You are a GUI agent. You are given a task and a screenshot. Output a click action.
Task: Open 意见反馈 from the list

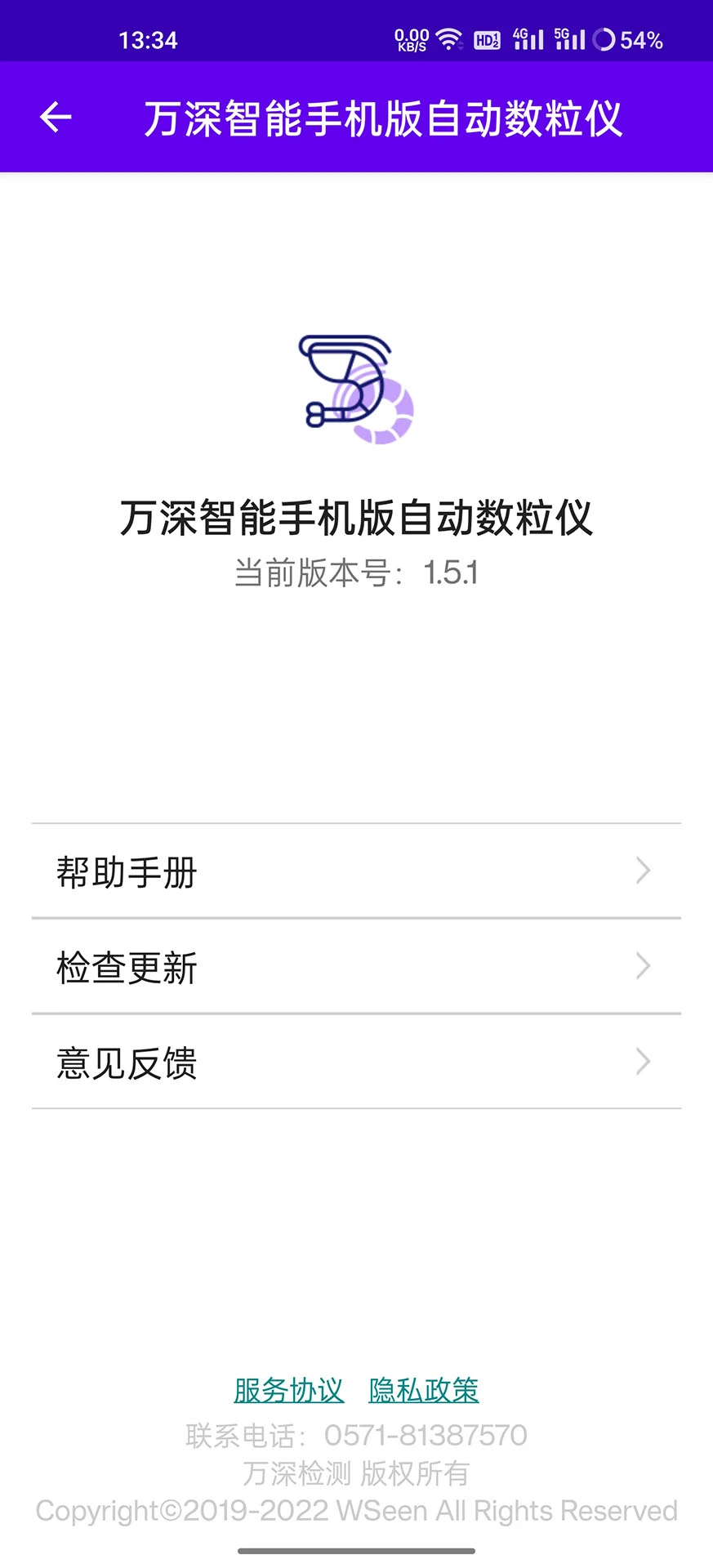(x=126, y=1062)
